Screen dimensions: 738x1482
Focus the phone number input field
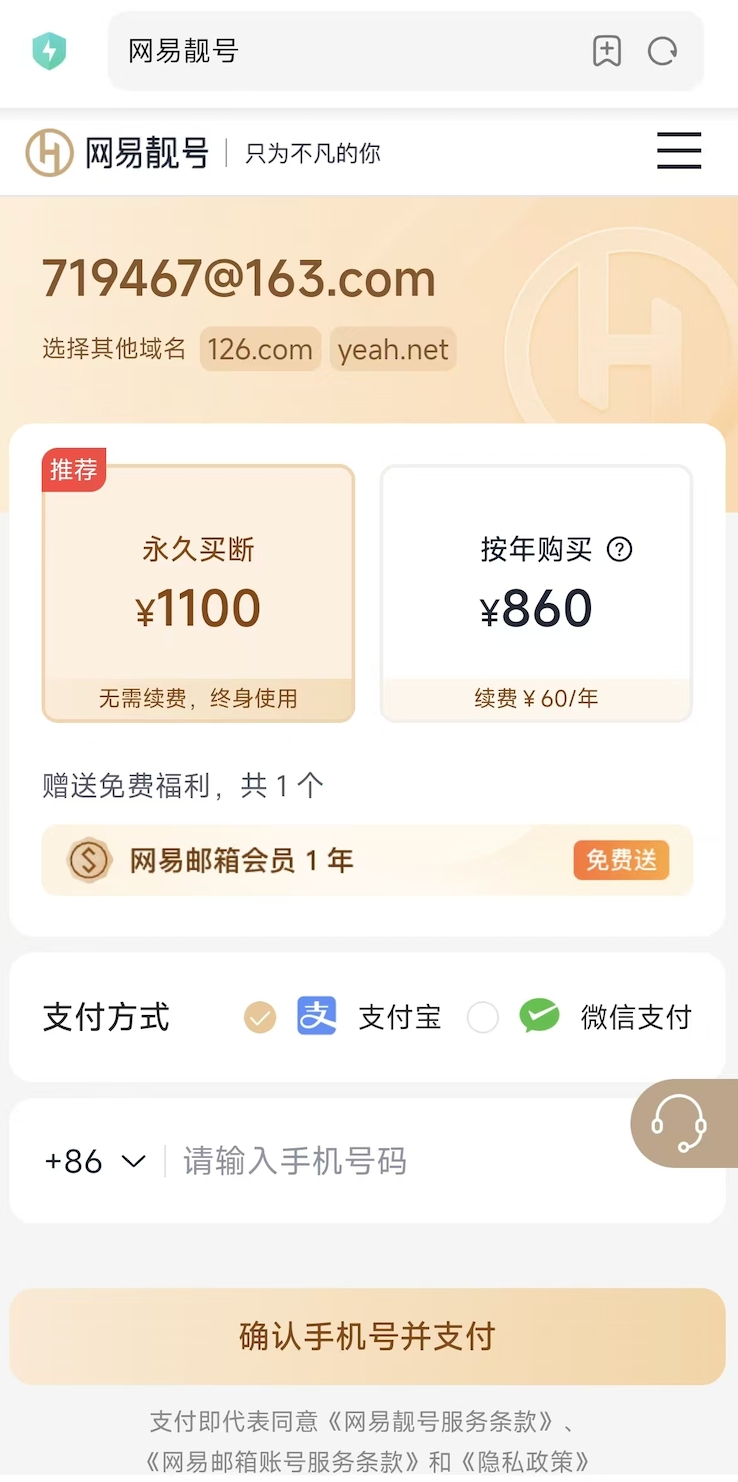click(x=400, y=1161)
